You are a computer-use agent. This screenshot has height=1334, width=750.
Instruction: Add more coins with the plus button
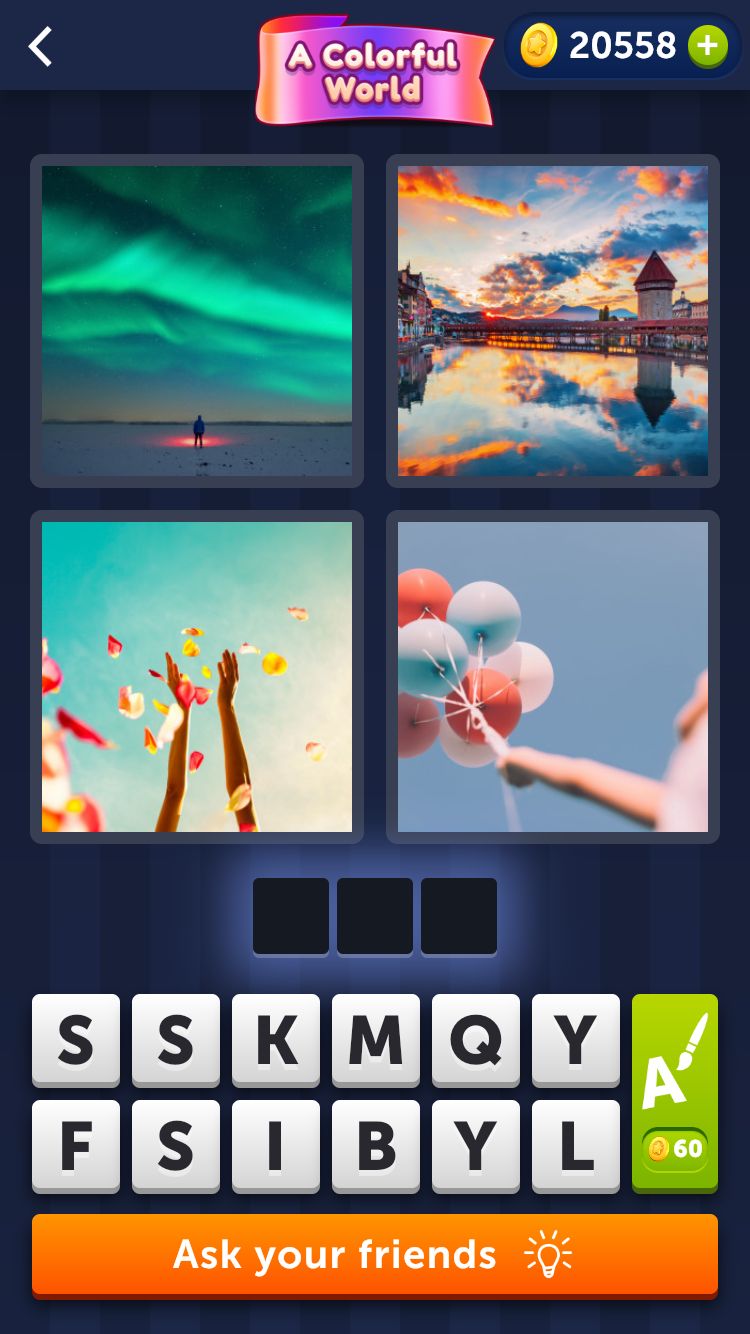pos(707,46)
